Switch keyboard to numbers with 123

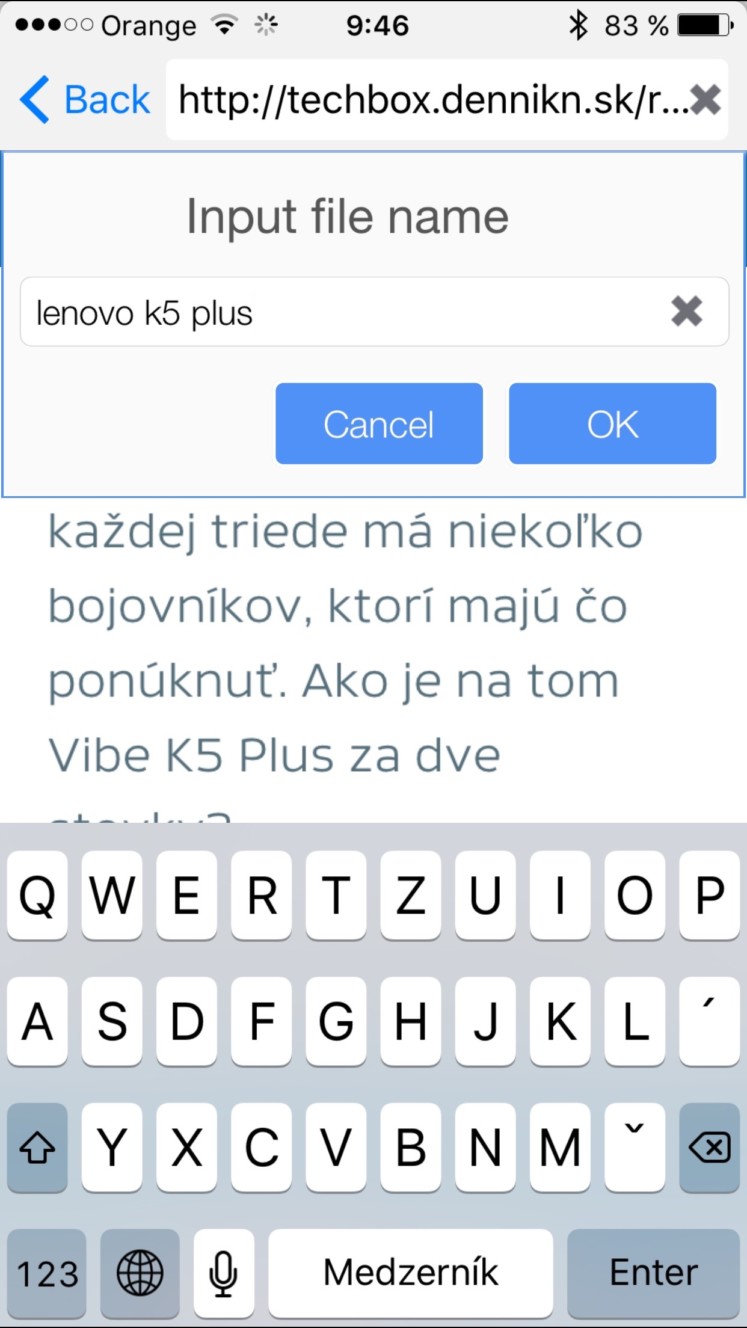[47, 1273]
